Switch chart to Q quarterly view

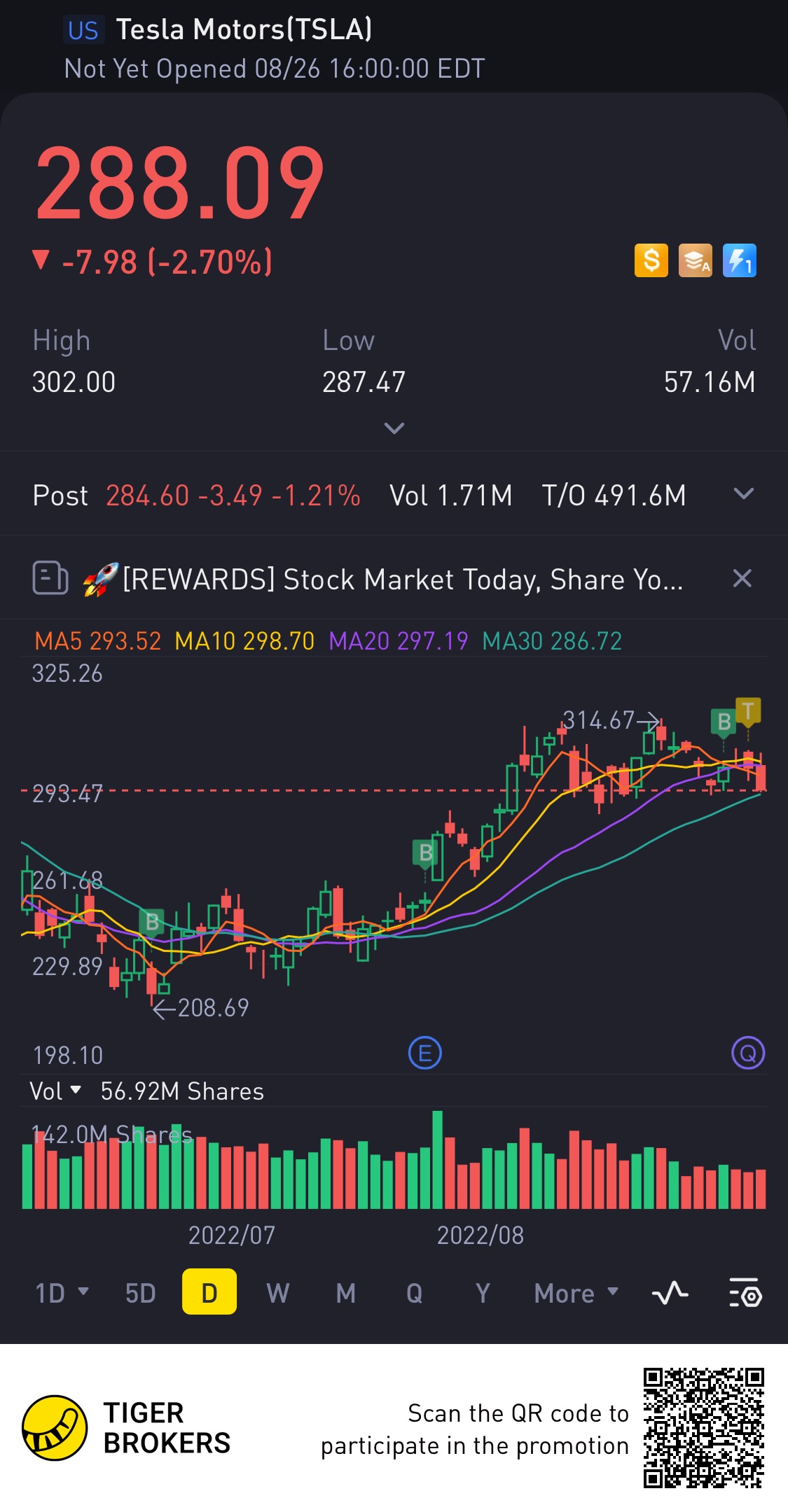pyautogui.click(x=415, y=1293)
